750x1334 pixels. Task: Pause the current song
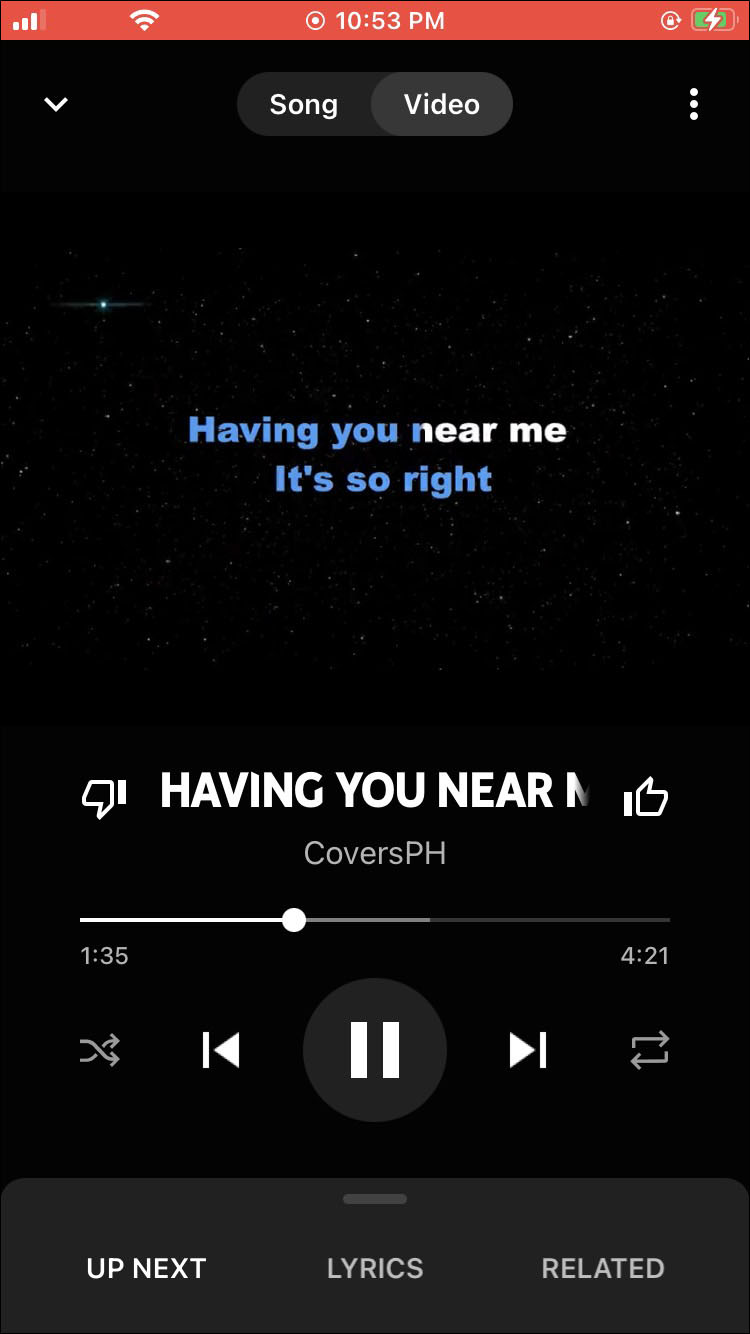[375, 1050]
